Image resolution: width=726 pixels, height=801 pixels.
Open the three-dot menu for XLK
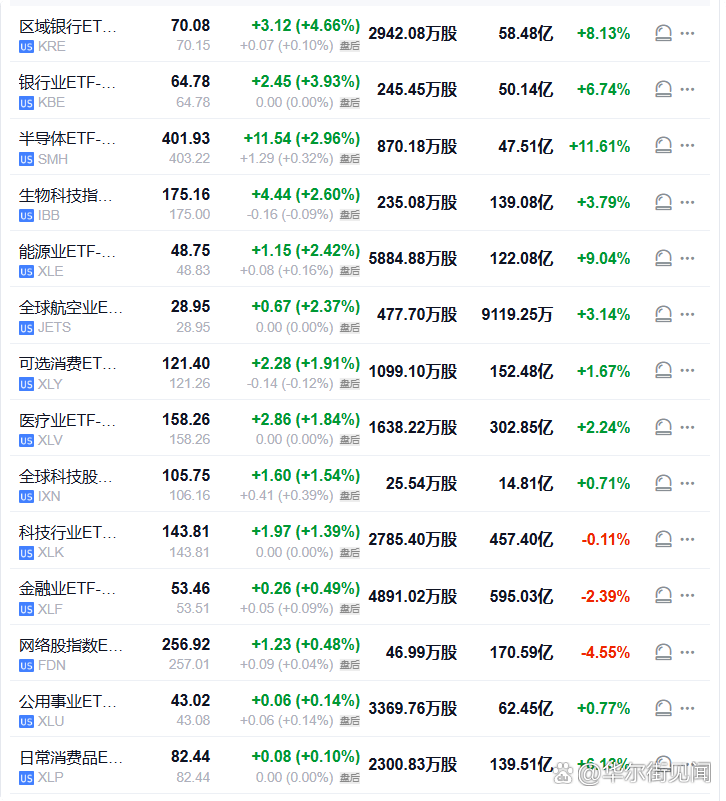[x=687, y=540]
